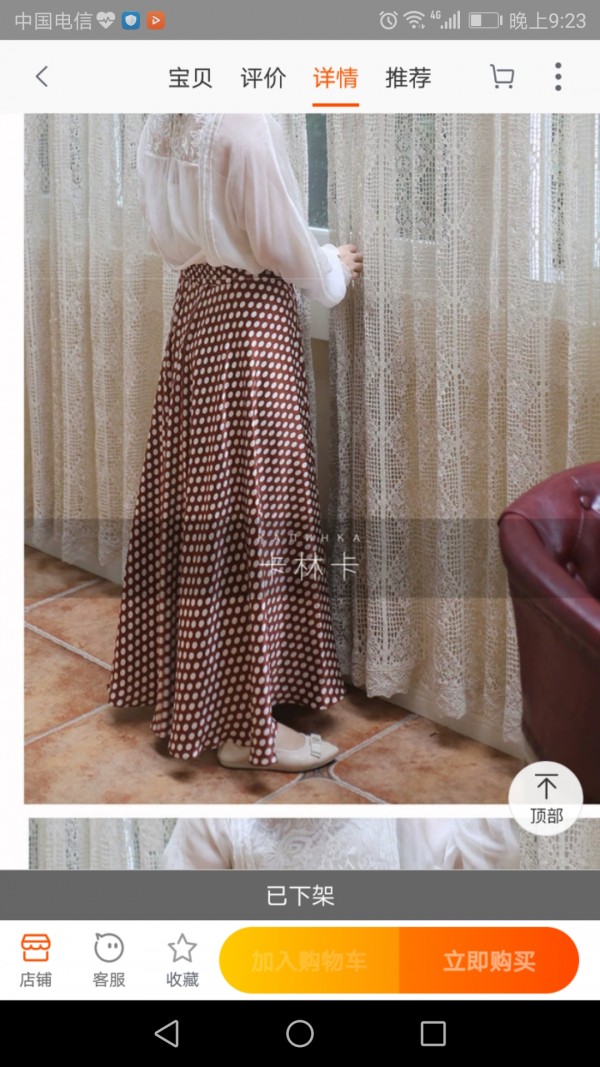
Task: Go back using the top-left arrow
Action: (x=42, y=76)
